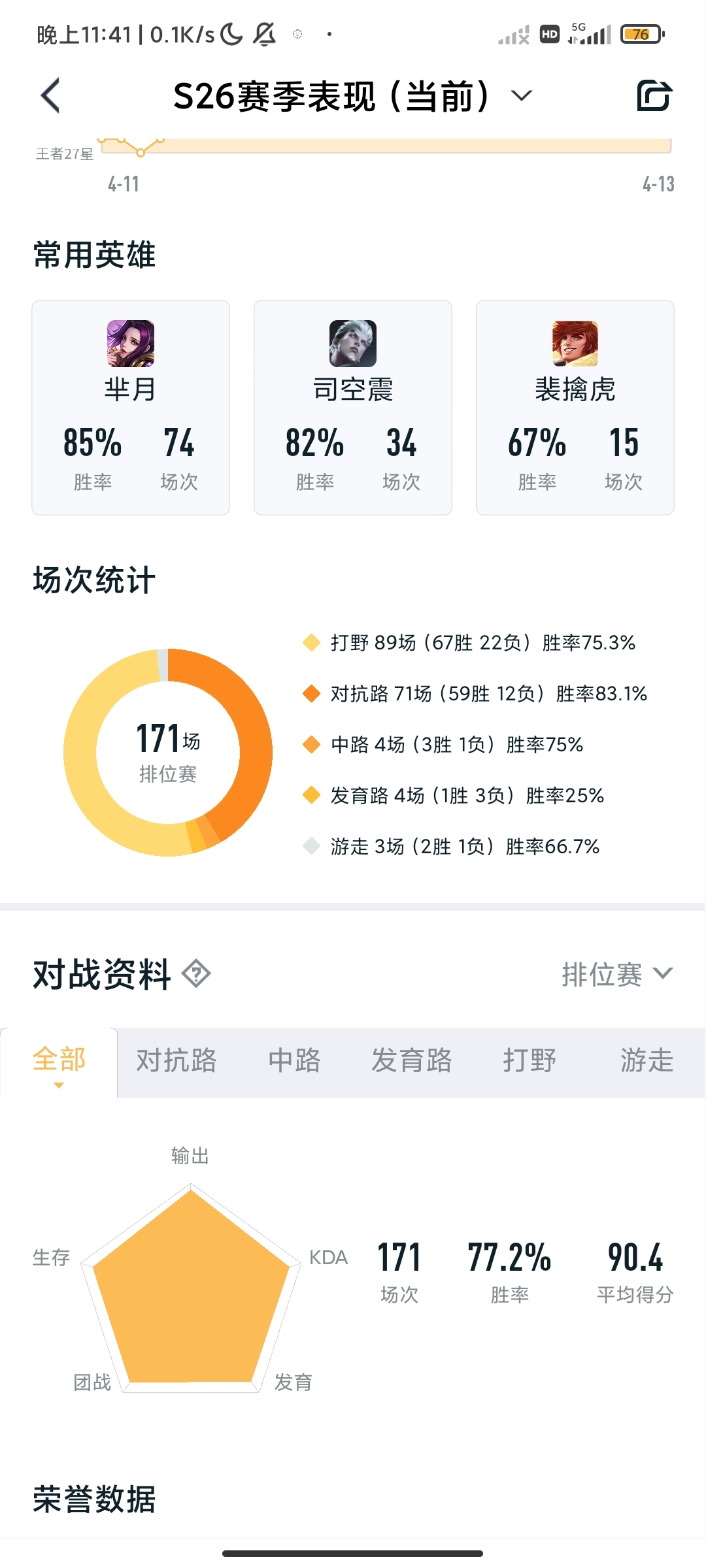
Task: Expand the S26赛季表现 season dropdown
Action: coord(353,96)
